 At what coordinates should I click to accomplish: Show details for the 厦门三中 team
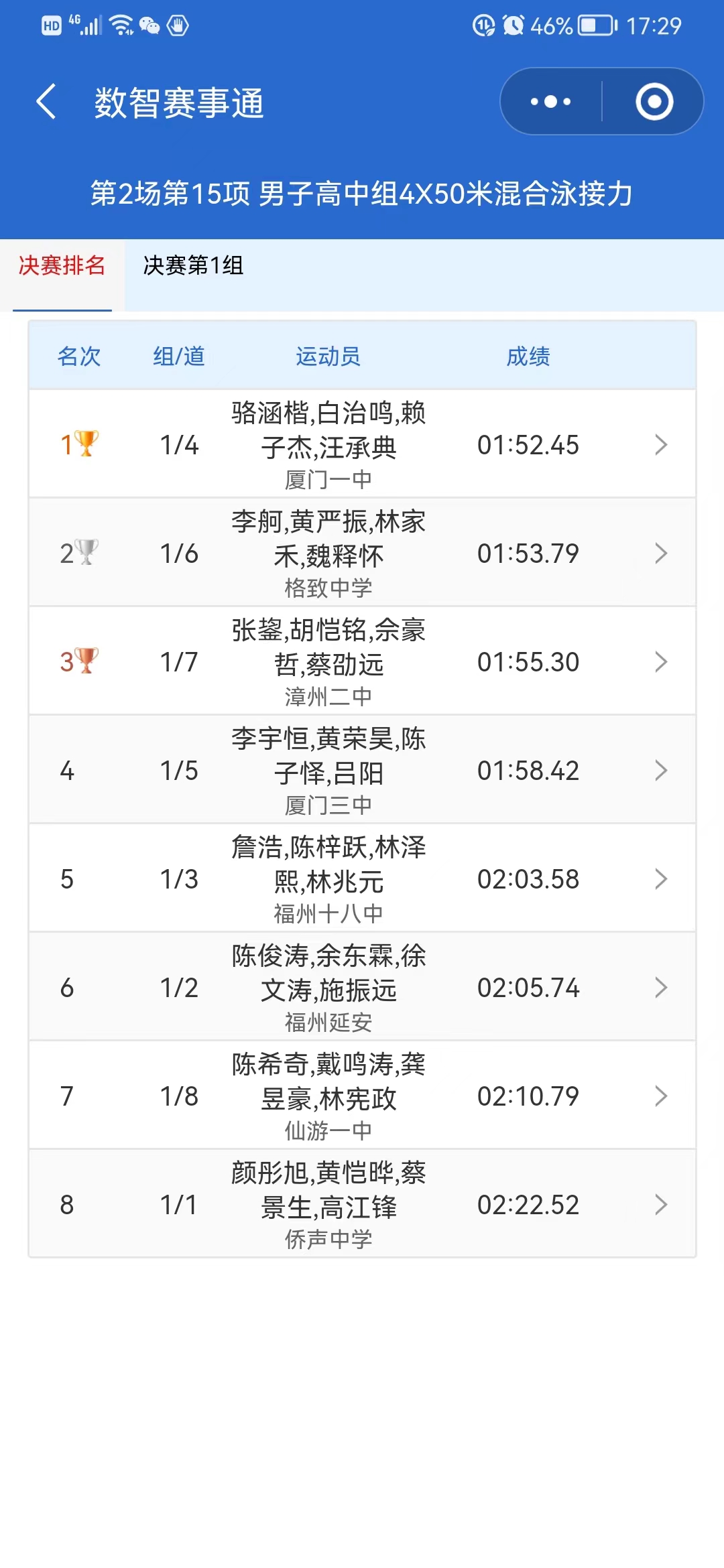pos(362,770)
